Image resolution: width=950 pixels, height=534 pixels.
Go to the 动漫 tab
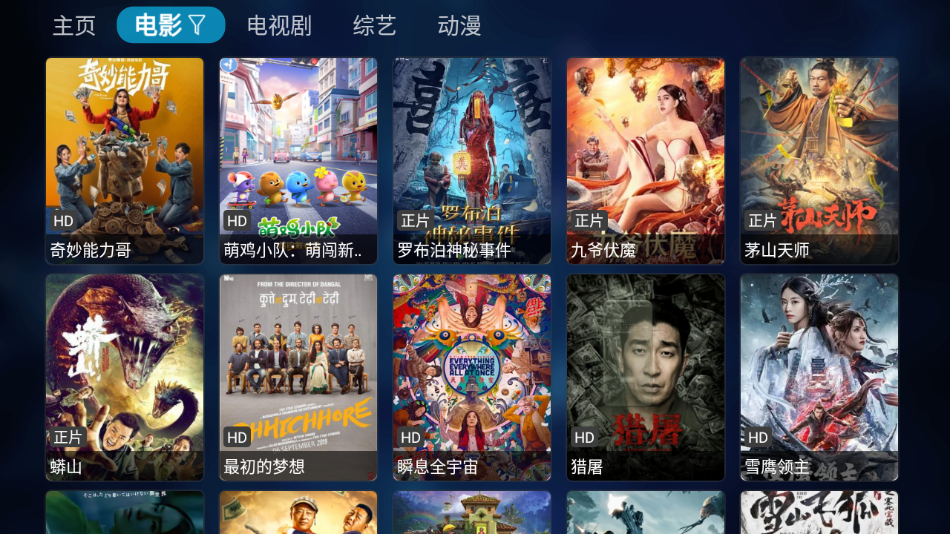pos(459,26)
